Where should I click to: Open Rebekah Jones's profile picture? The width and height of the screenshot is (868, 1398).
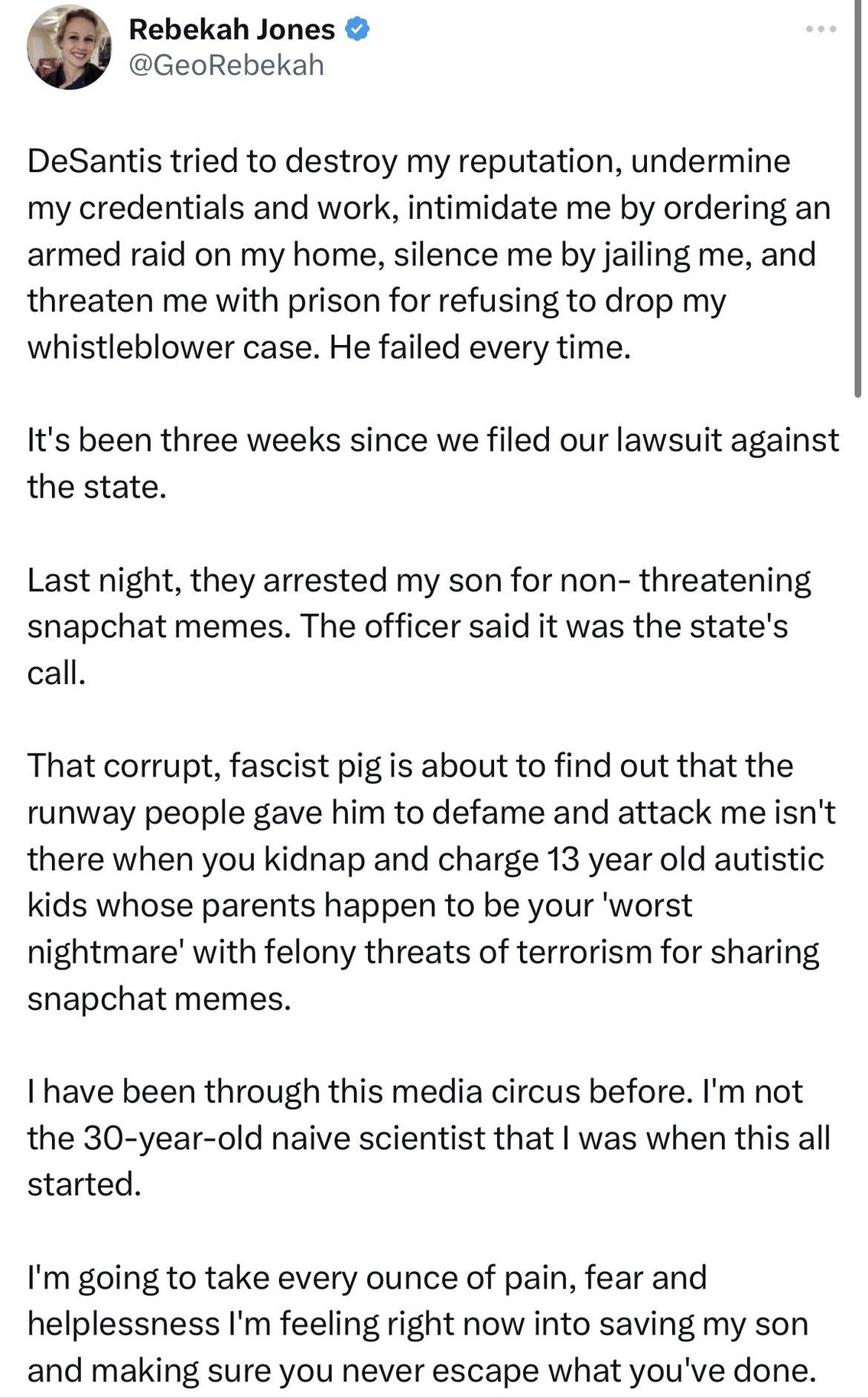click(x=69, y=48)
